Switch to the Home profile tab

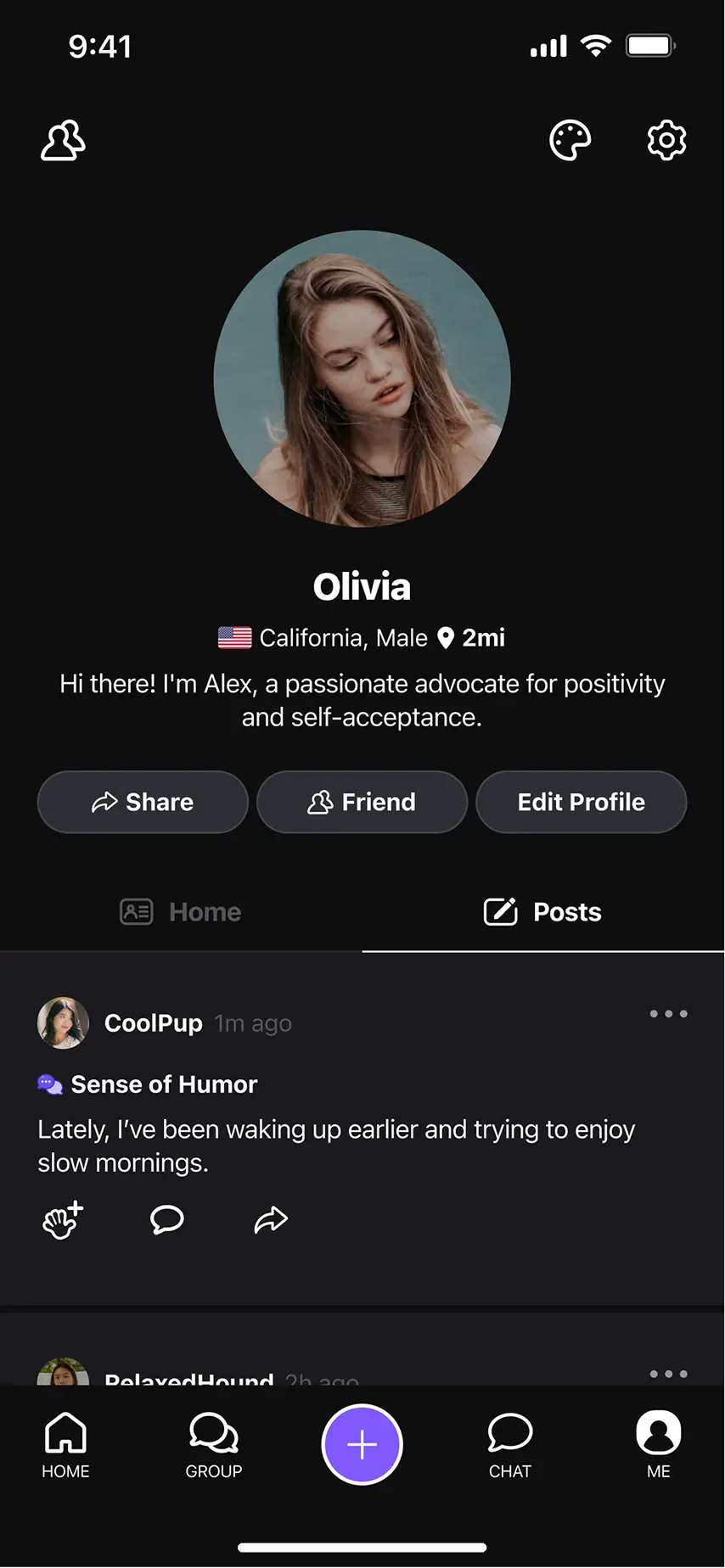click(181, 912)
